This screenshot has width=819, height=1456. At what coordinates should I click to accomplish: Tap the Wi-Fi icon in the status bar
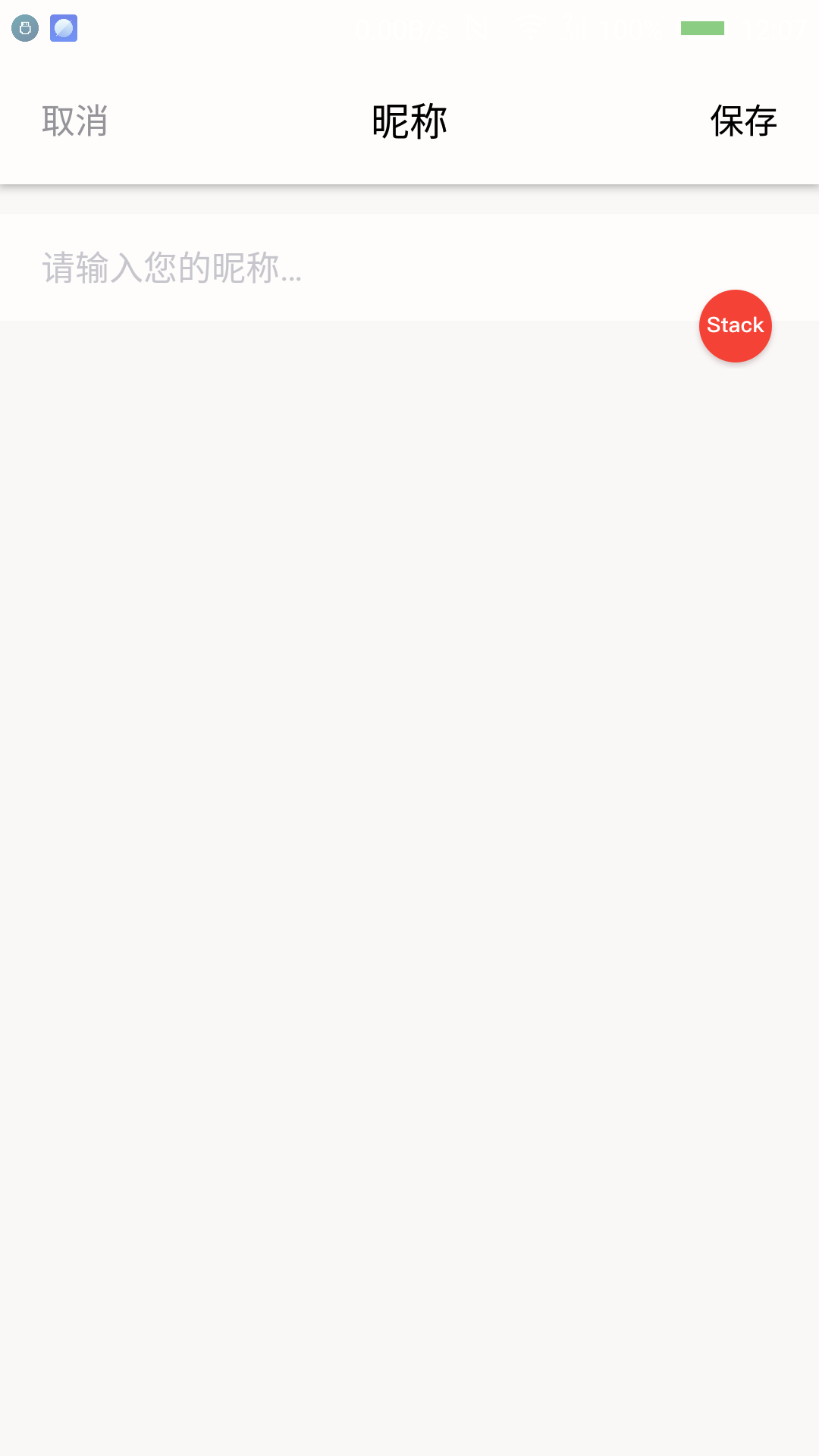click(x=529, y=29)
